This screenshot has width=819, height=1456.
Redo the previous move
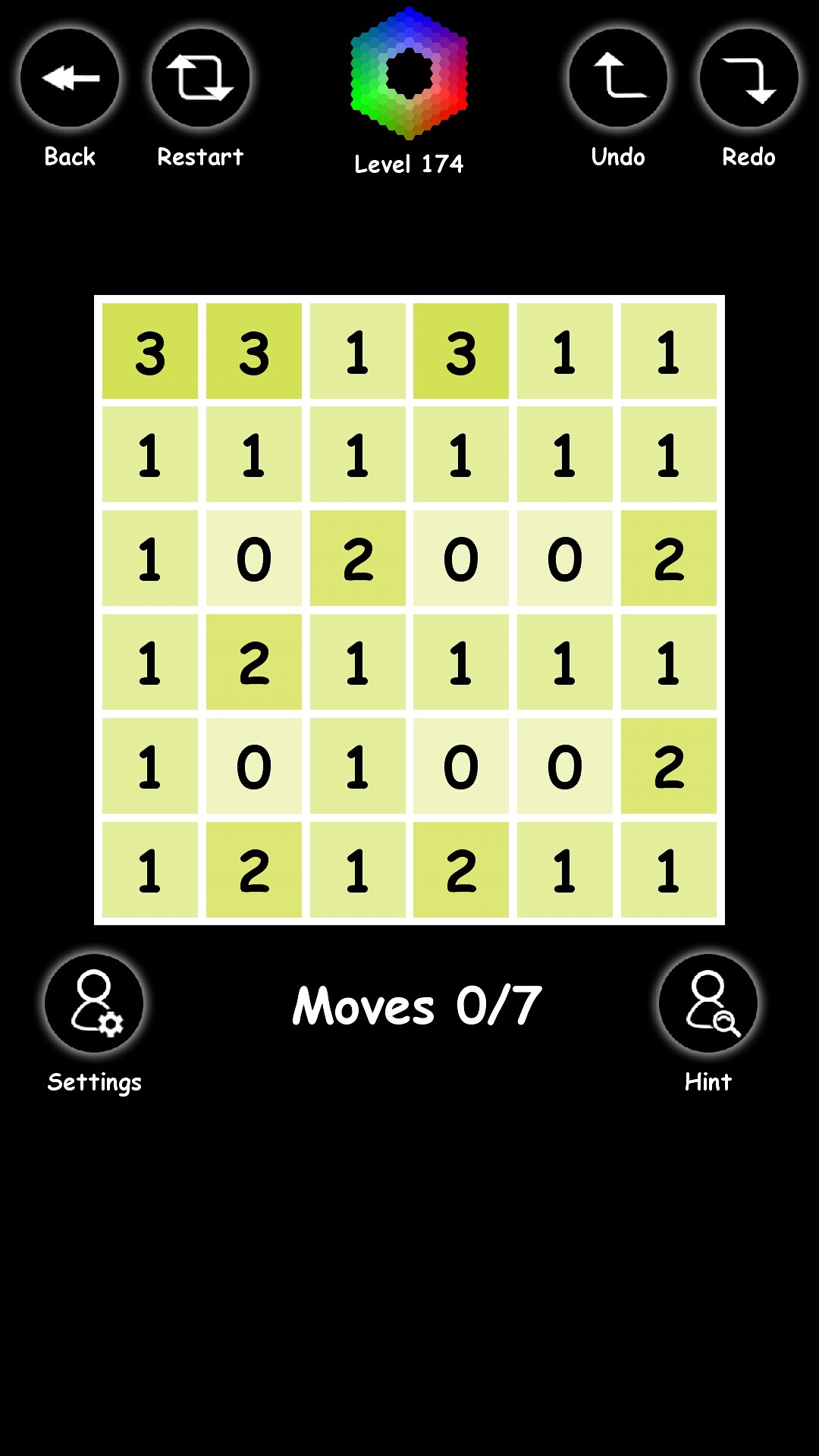pyautogui.click(x=748, y=78)
